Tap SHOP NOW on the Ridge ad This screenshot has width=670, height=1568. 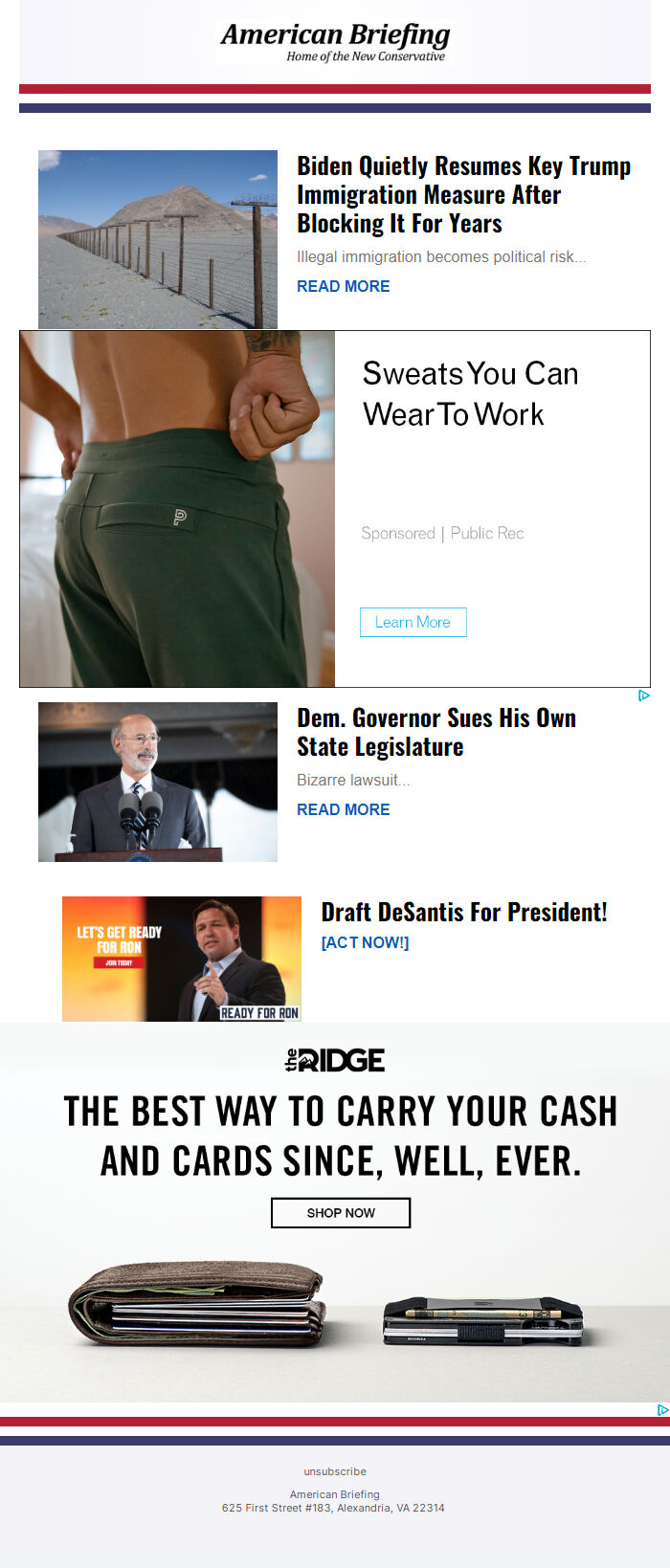click(x=341, y=1212)
